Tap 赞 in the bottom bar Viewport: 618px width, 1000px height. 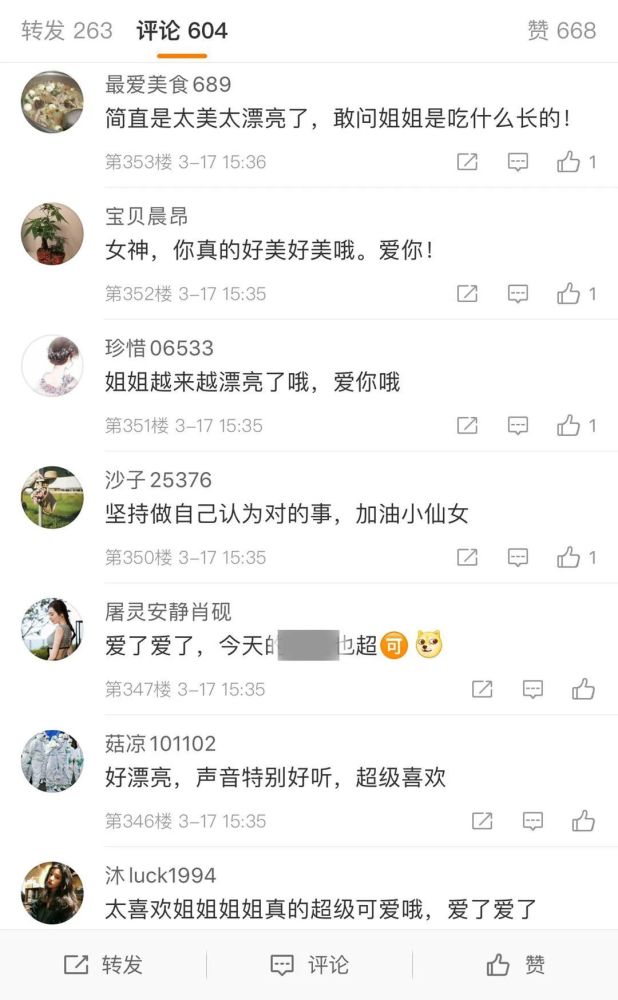pos(515,965)
